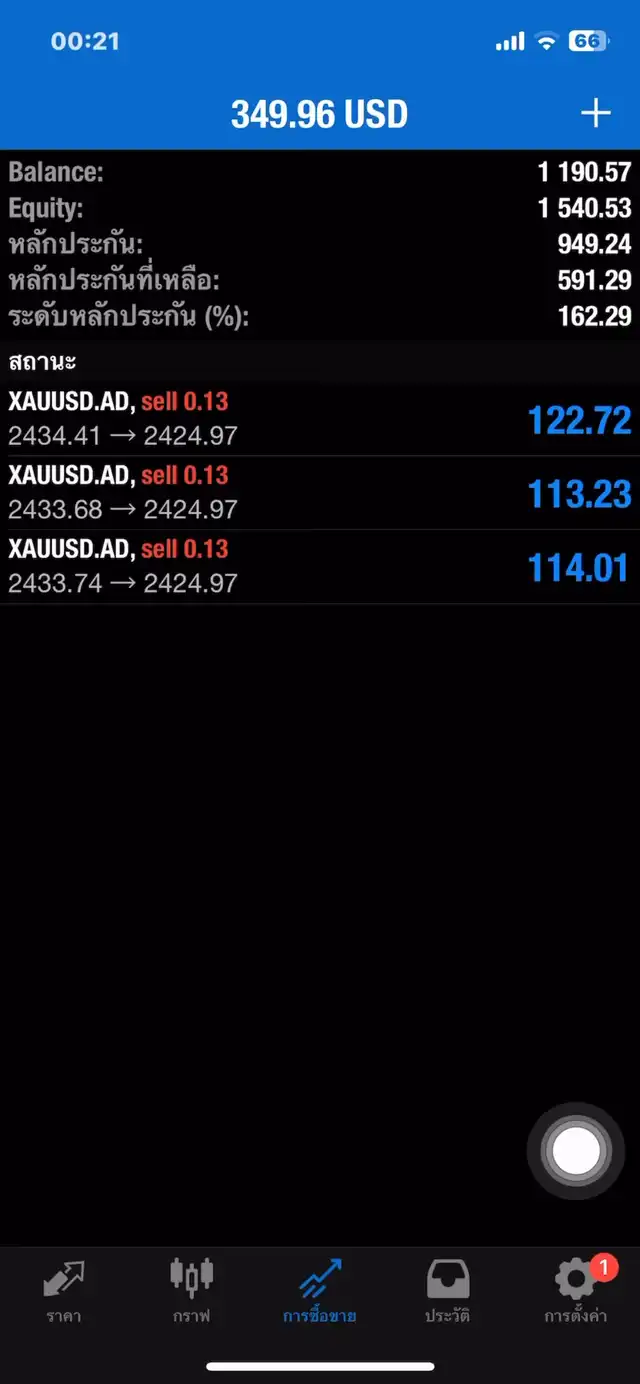The height and width of the screenshot is (1384, 640).
Task: Open the sell position with 114.01 profit
Action: [320, 567]
